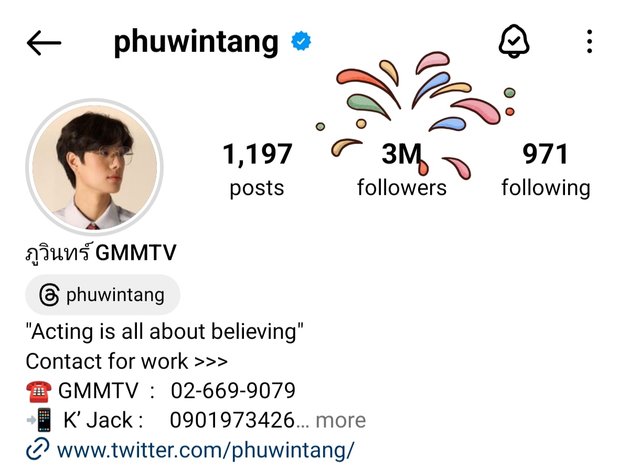View the 3M followers list
Image resolution: width=640 pixels, height=467 pixels.
[x=401, y=170]
